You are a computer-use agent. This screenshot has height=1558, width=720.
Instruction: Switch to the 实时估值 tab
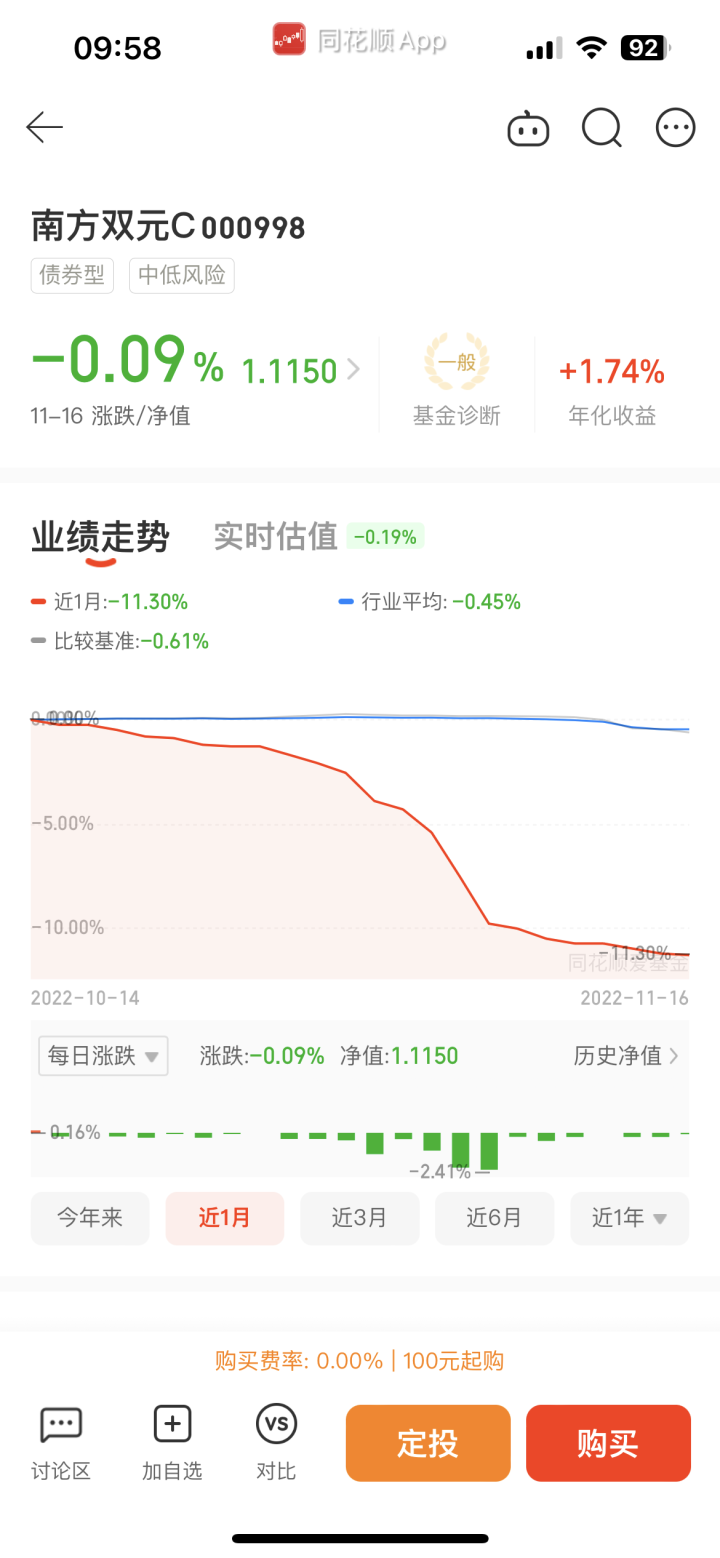(274, 537)
